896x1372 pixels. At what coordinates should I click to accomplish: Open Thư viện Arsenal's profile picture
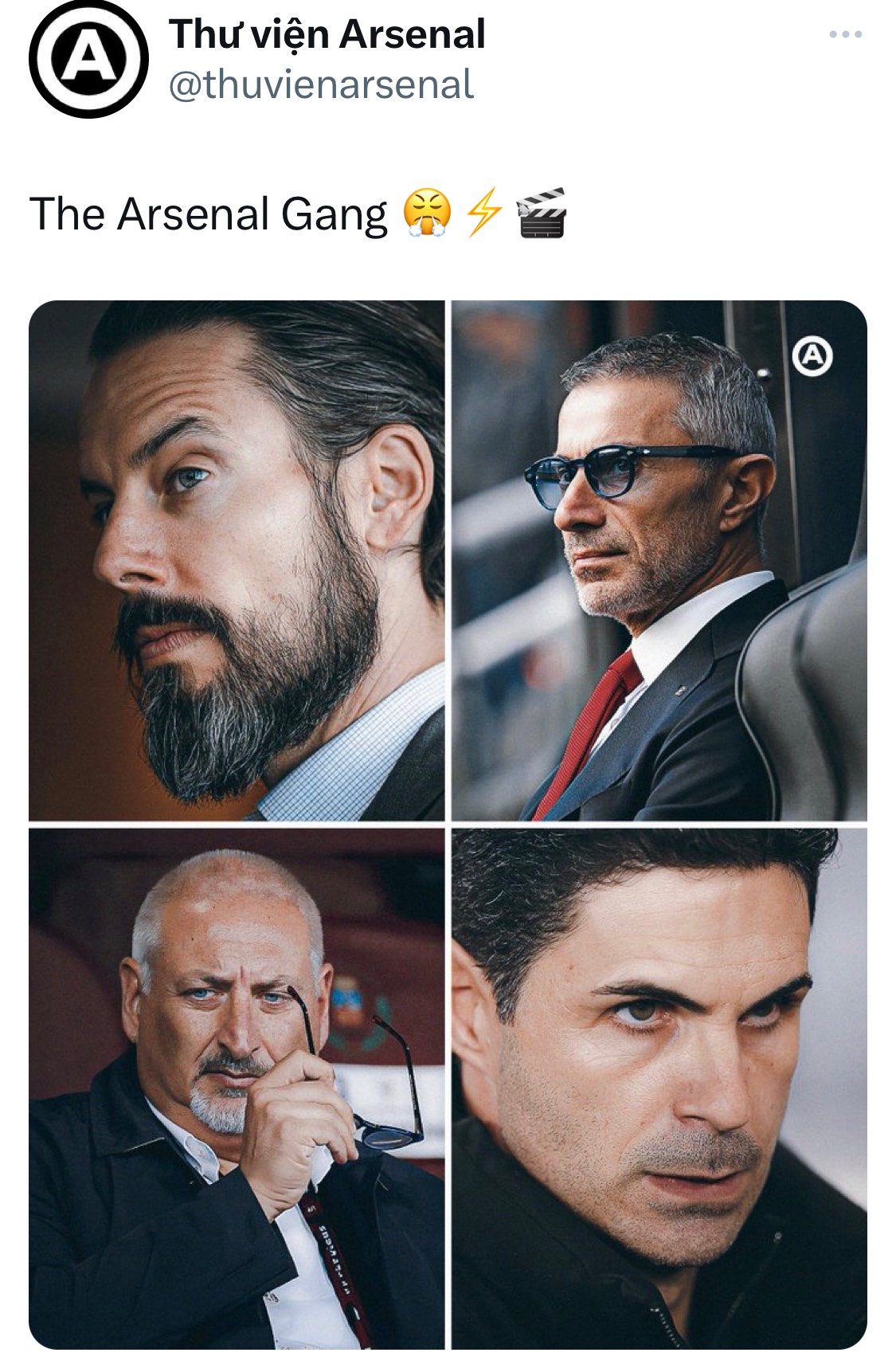click(x=88, y=59)
